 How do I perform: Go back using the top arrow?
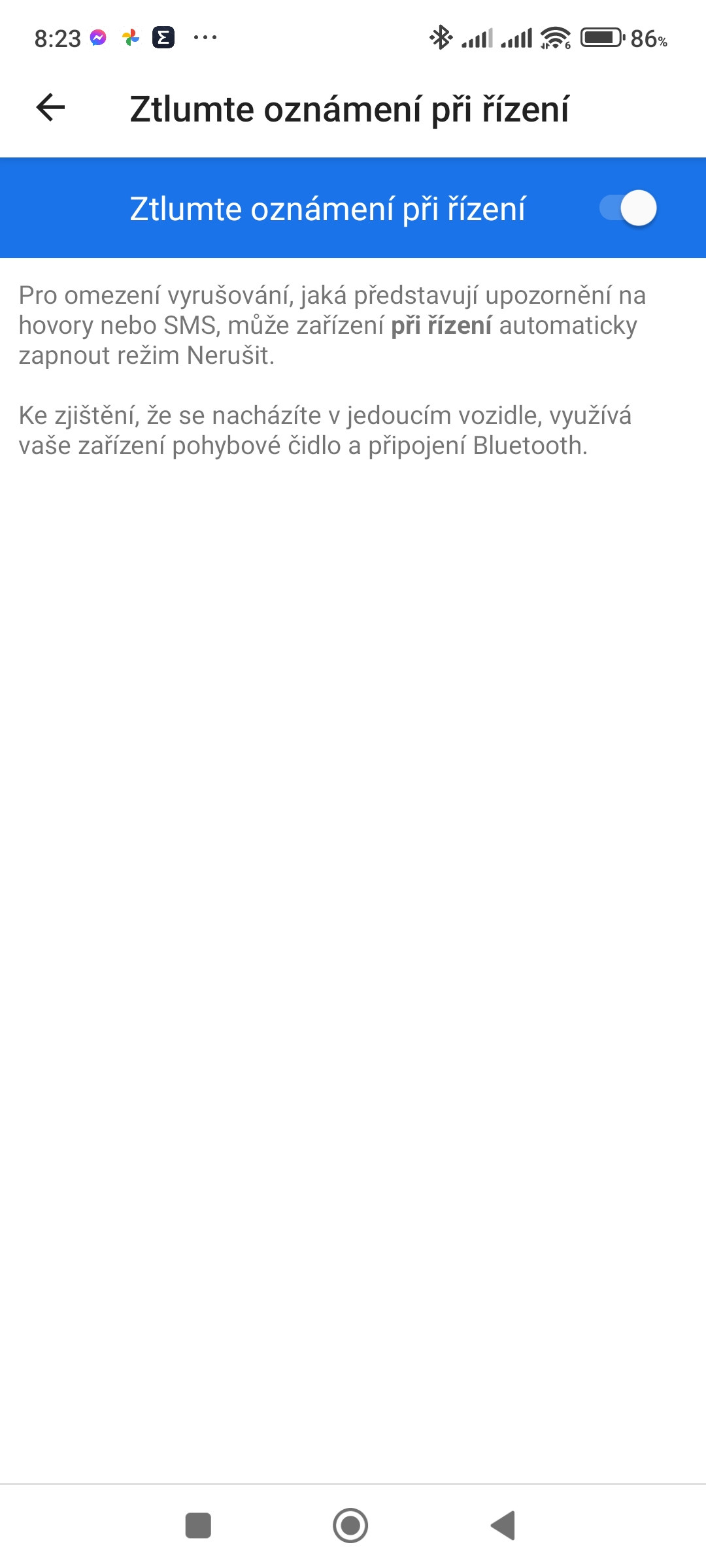coord(50,108)
